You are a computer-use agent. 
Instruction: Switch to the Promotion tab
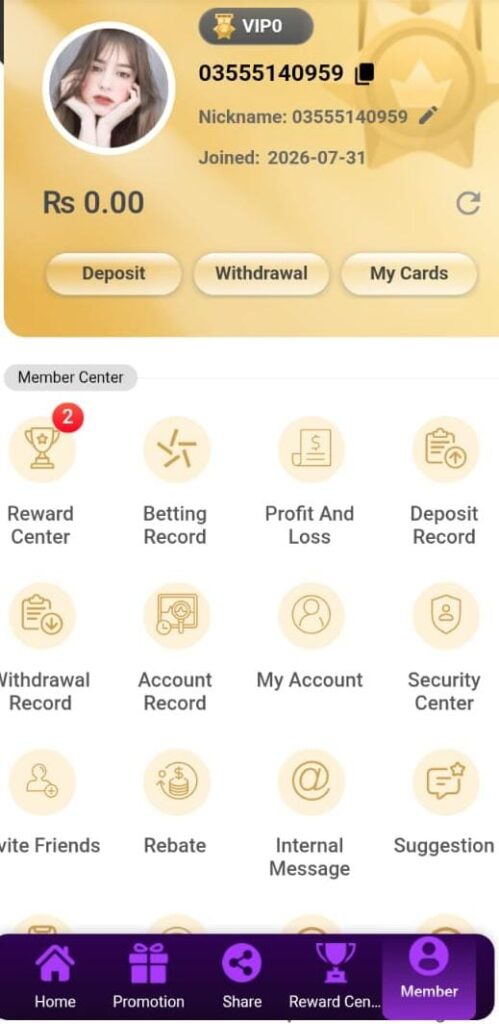(x=148, y=977)
